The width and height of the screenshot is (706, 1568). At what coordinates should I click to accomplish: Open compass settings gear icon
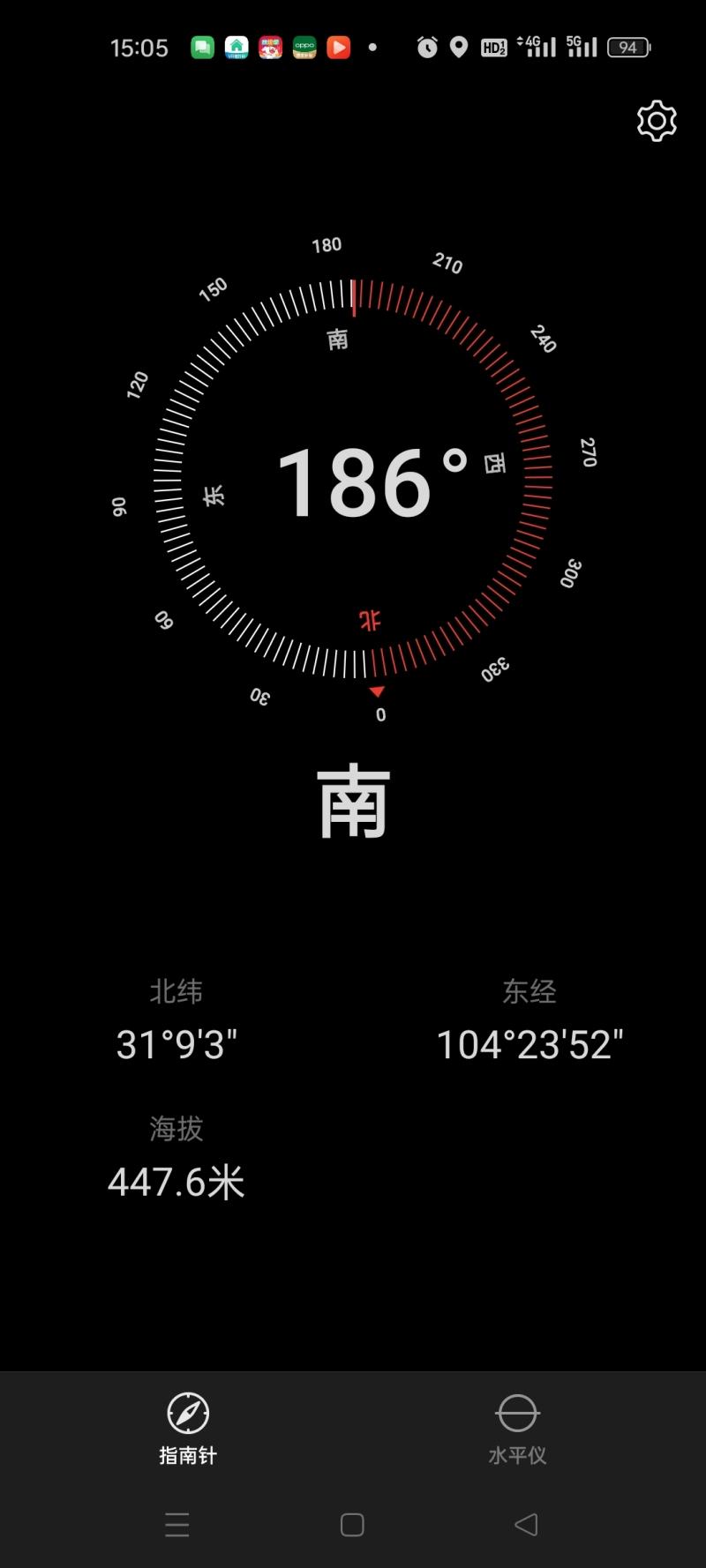pos(657,121)
